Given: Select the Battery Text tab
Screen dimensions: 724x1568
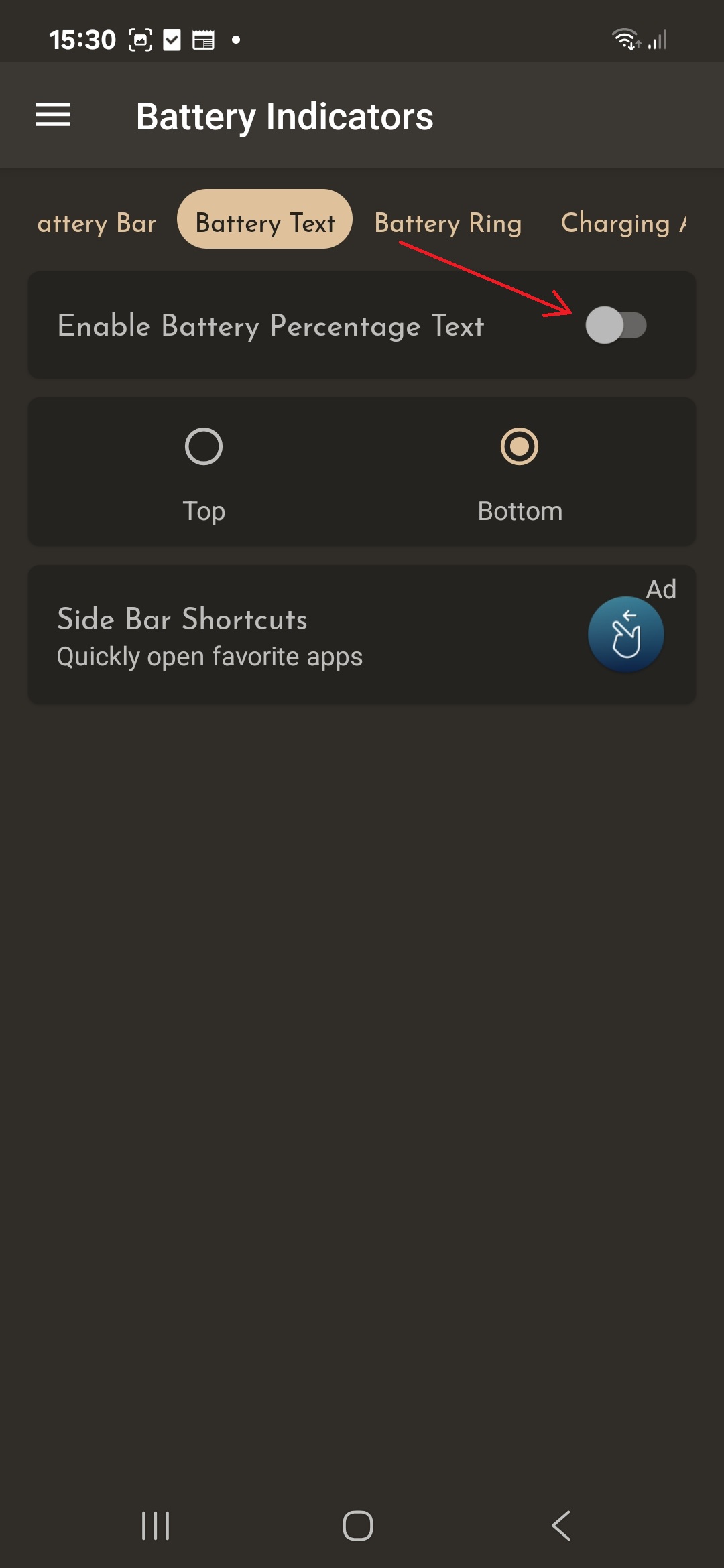Looking at the screenshot, I should coord(265,219).
